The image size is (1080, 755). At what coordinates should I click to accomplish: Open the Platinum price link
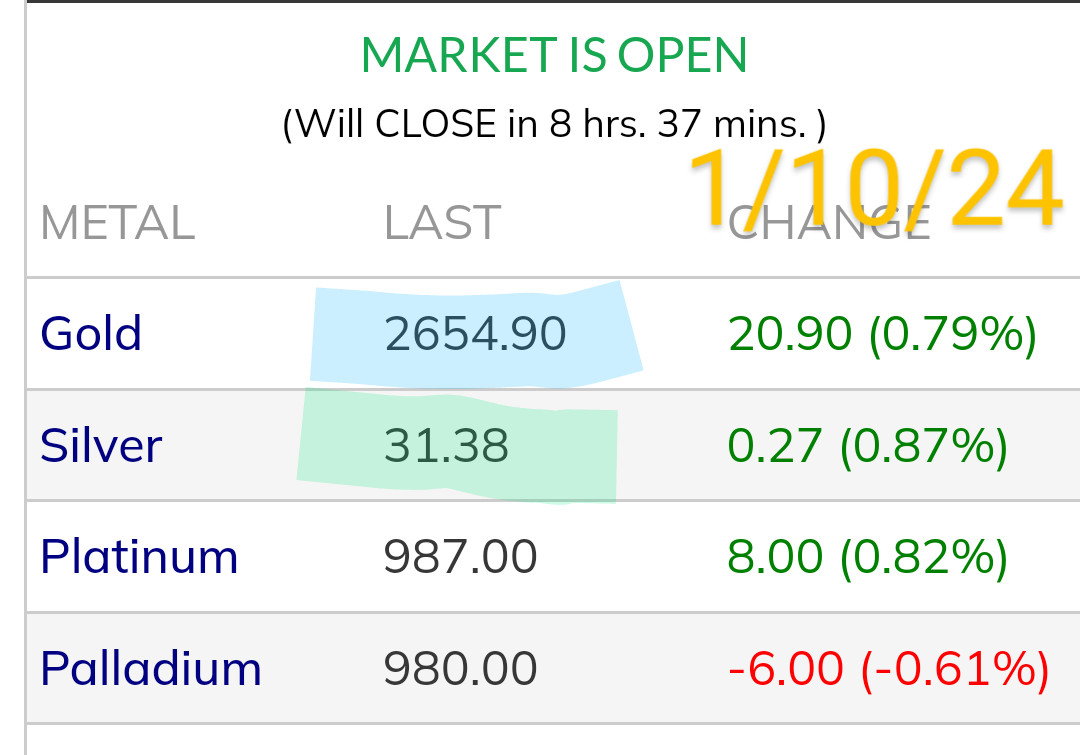tap(139, 557)
